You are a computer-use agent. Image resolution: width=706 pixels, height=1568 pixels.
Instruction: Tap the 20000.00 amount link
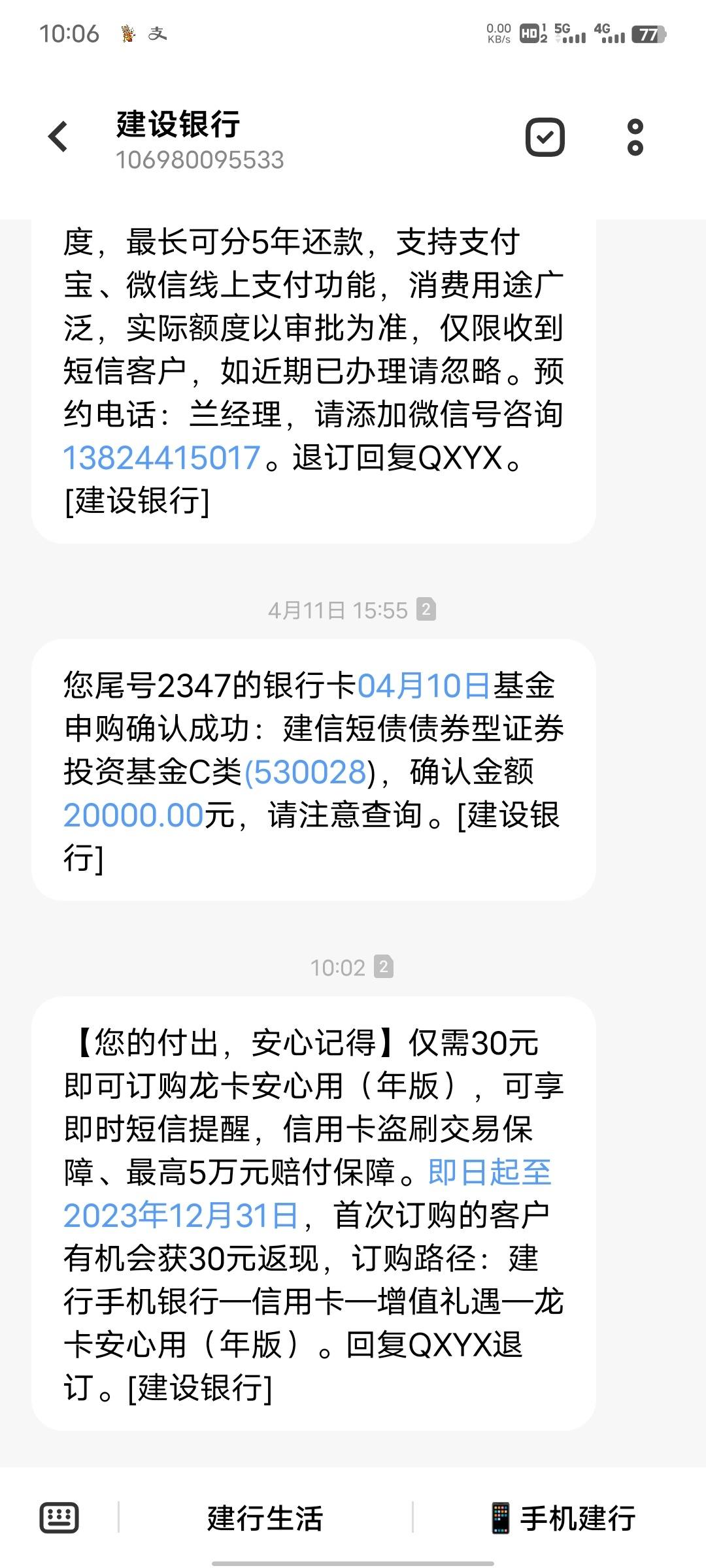tap(133, 815)
